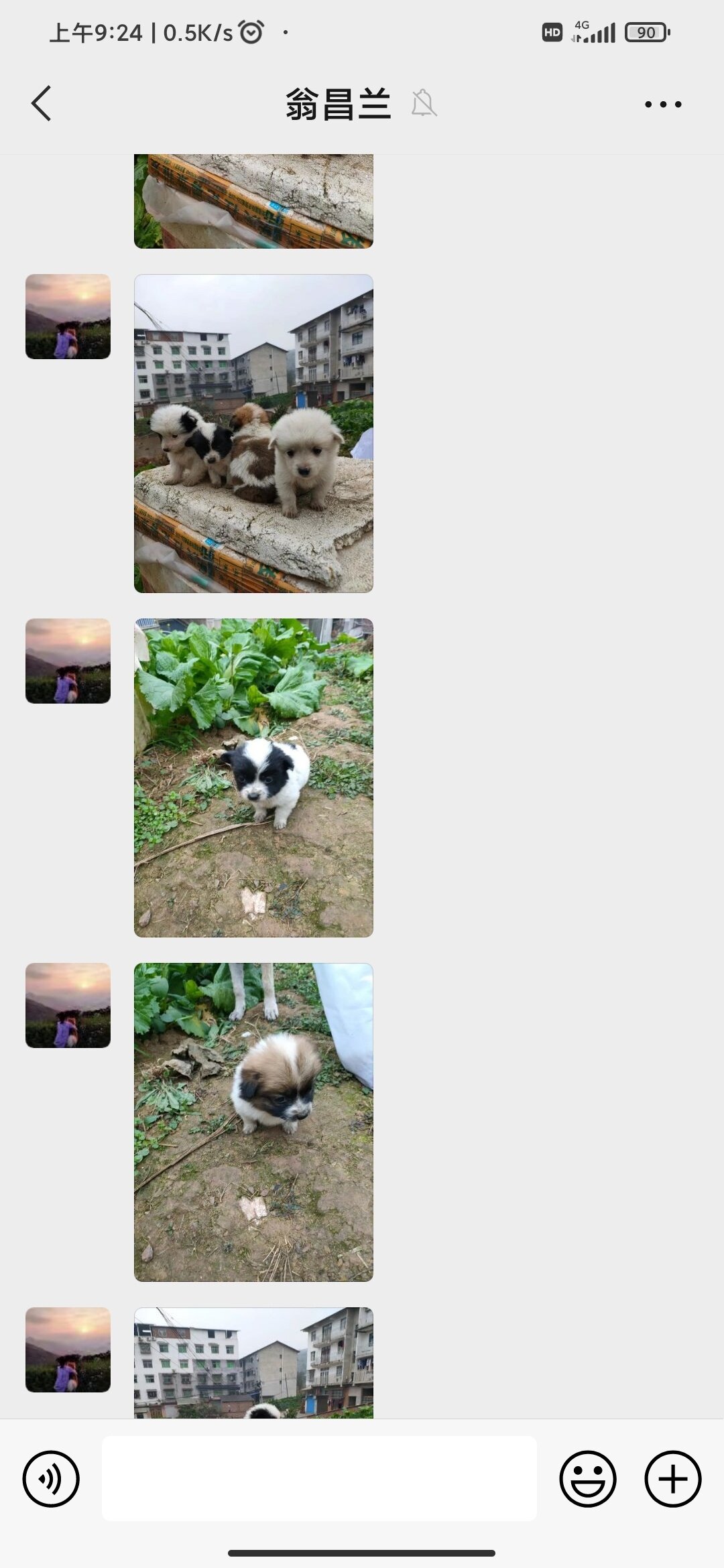Viewport: 724px width, 1568px height.
Task: View the black-and-white puppy photo
Action: 253,777
